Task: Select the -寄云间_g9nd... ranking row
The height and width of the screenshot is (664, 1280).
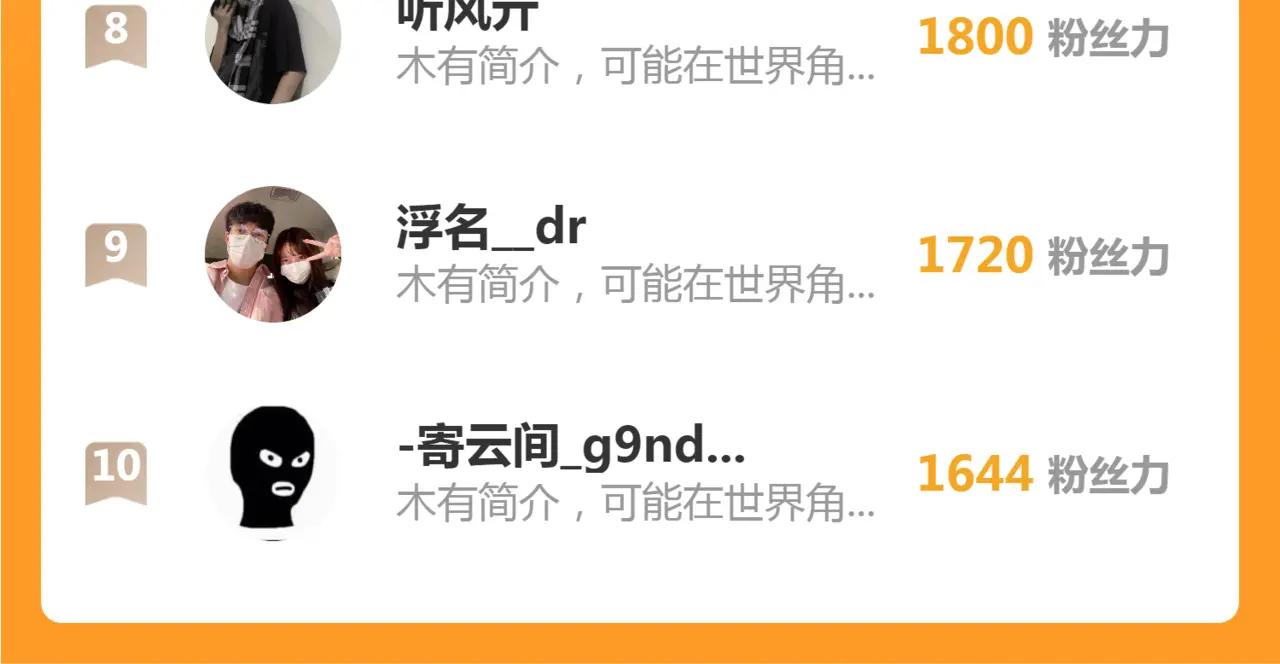Action: click(634, 473)
